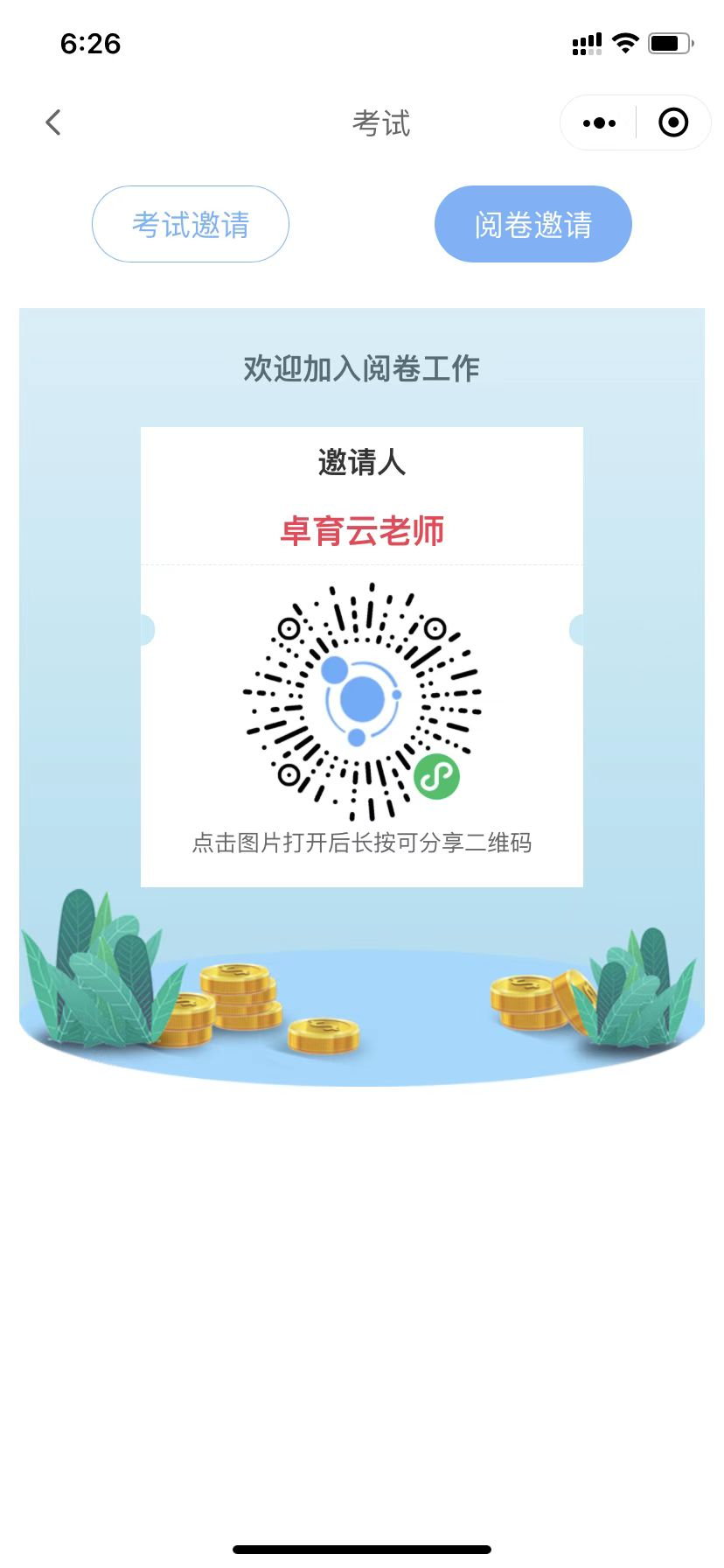Open the mini program more-options menu

coord(599,123)
